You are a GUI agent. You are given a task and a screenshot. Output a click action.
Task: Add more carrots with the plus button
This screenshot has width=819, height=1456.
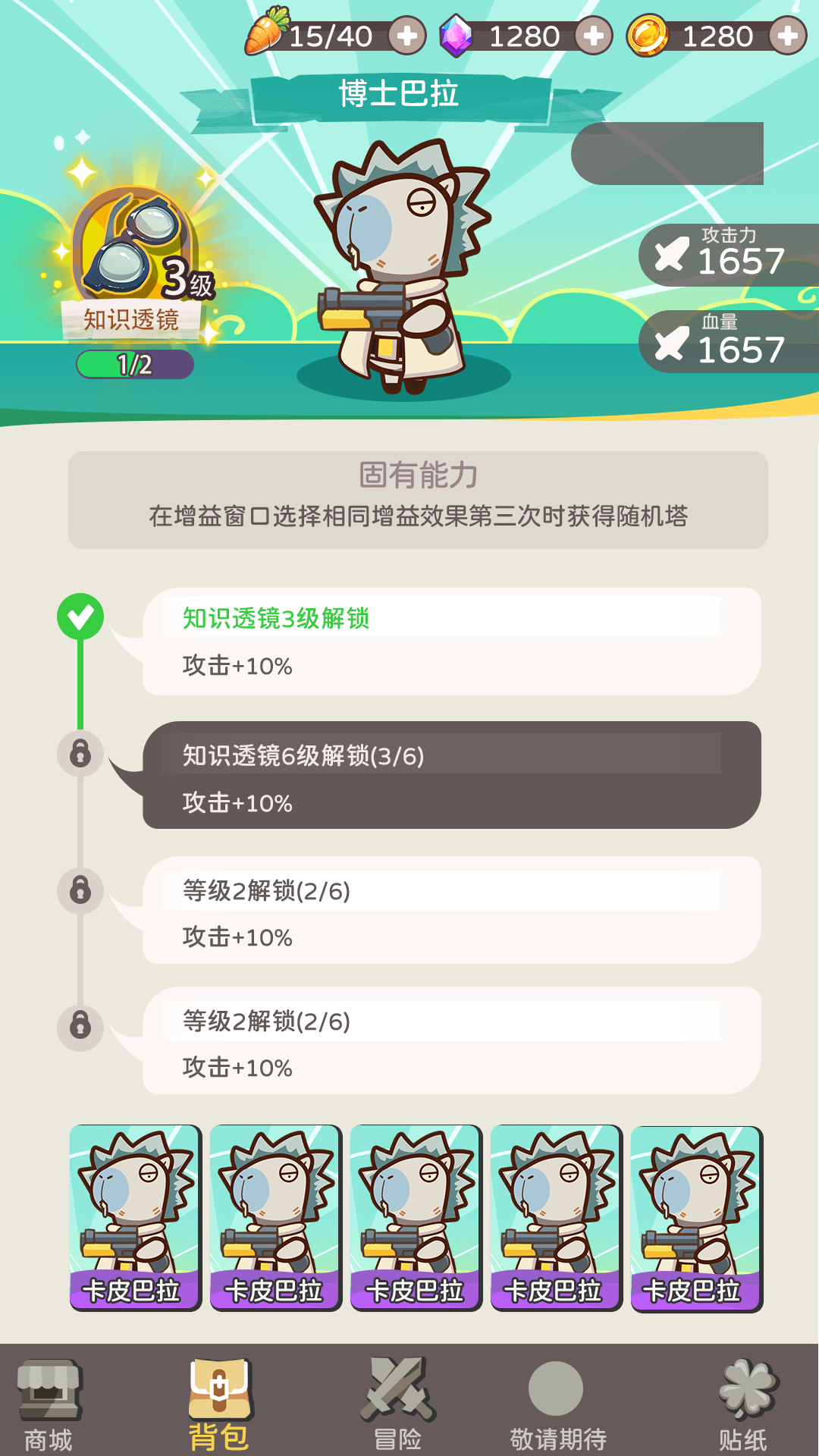pos(407,36)
